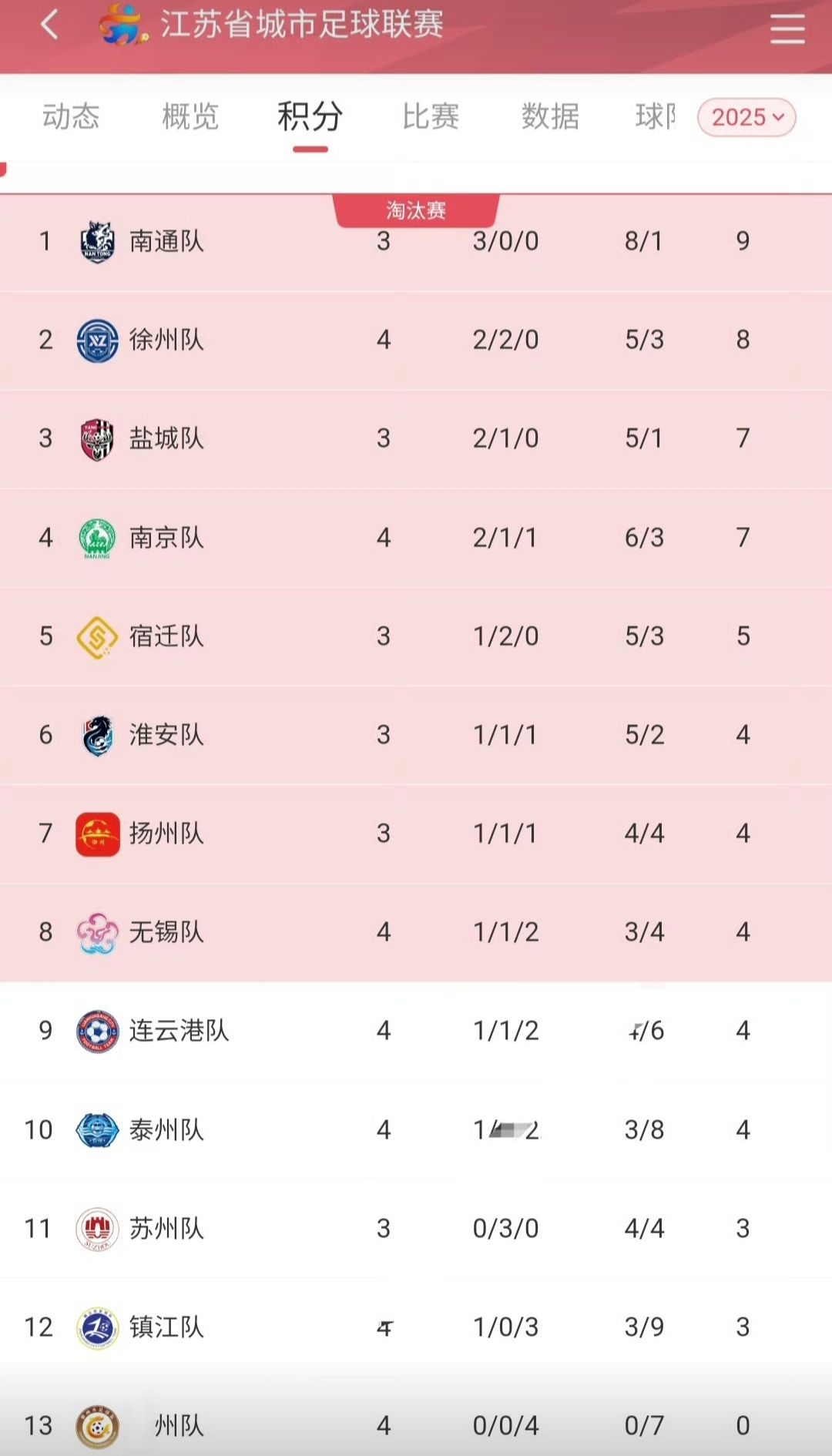Select the 积分 tab
Viewport: 832px width, 1456px height.
point(310,116)
